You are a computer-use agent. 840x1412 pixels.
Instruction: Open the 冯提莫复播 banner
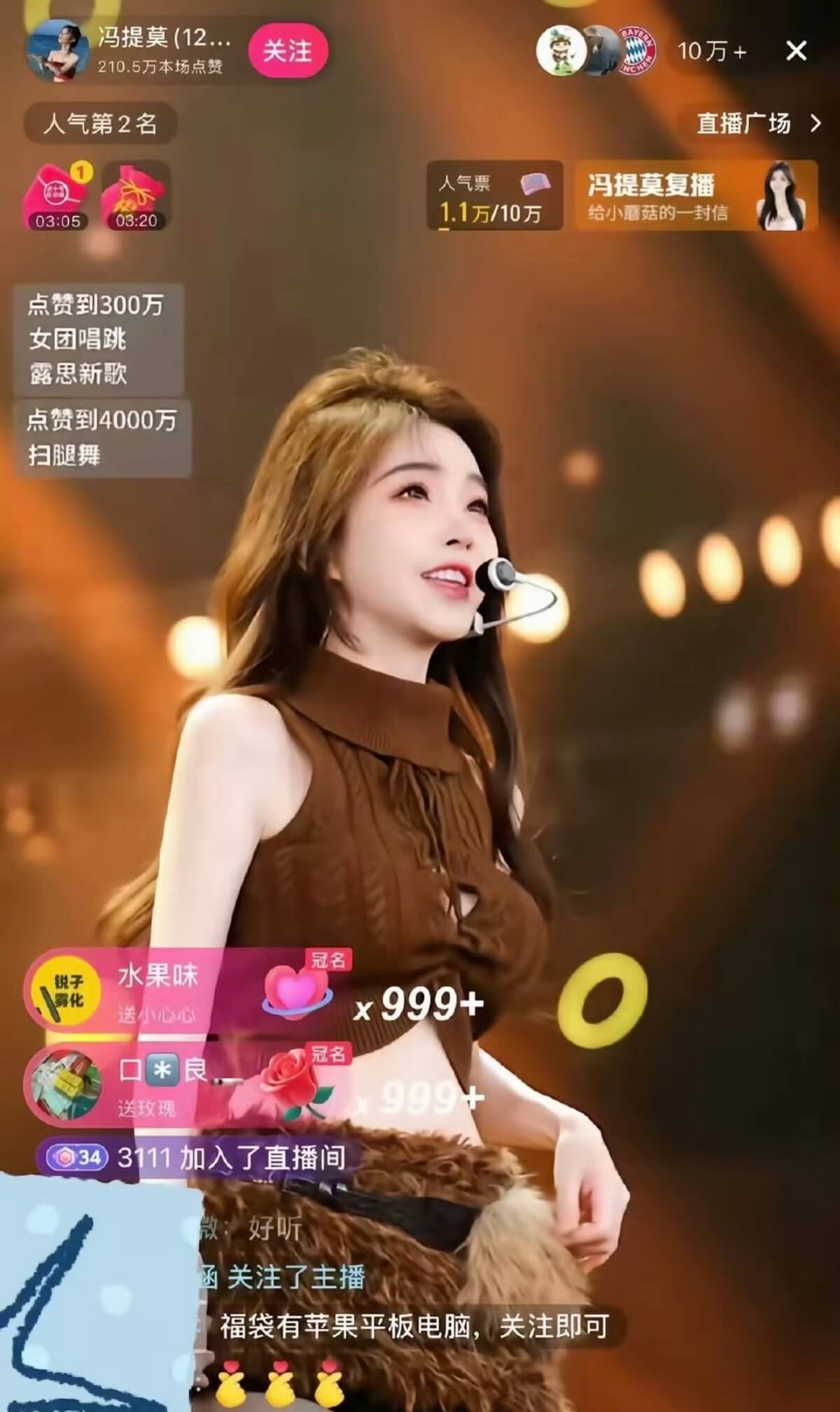[x=696, y=195]
